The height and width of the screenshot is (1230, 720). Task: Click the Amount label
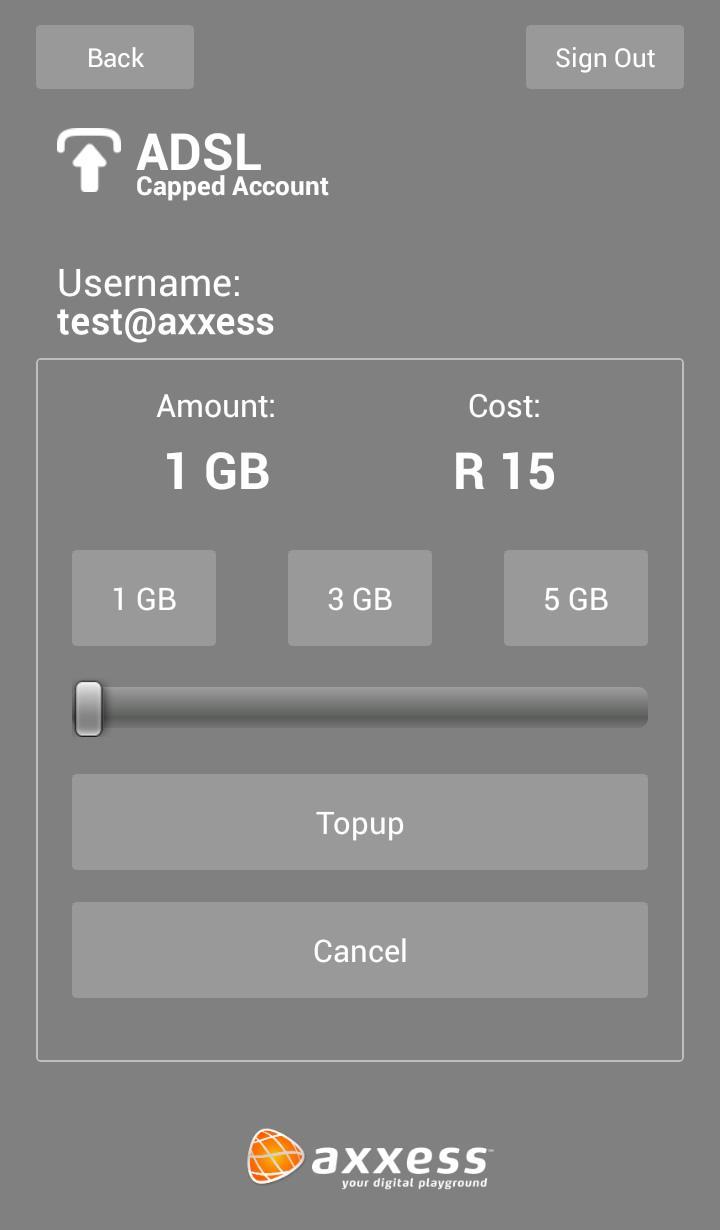(x=215, y=406)
